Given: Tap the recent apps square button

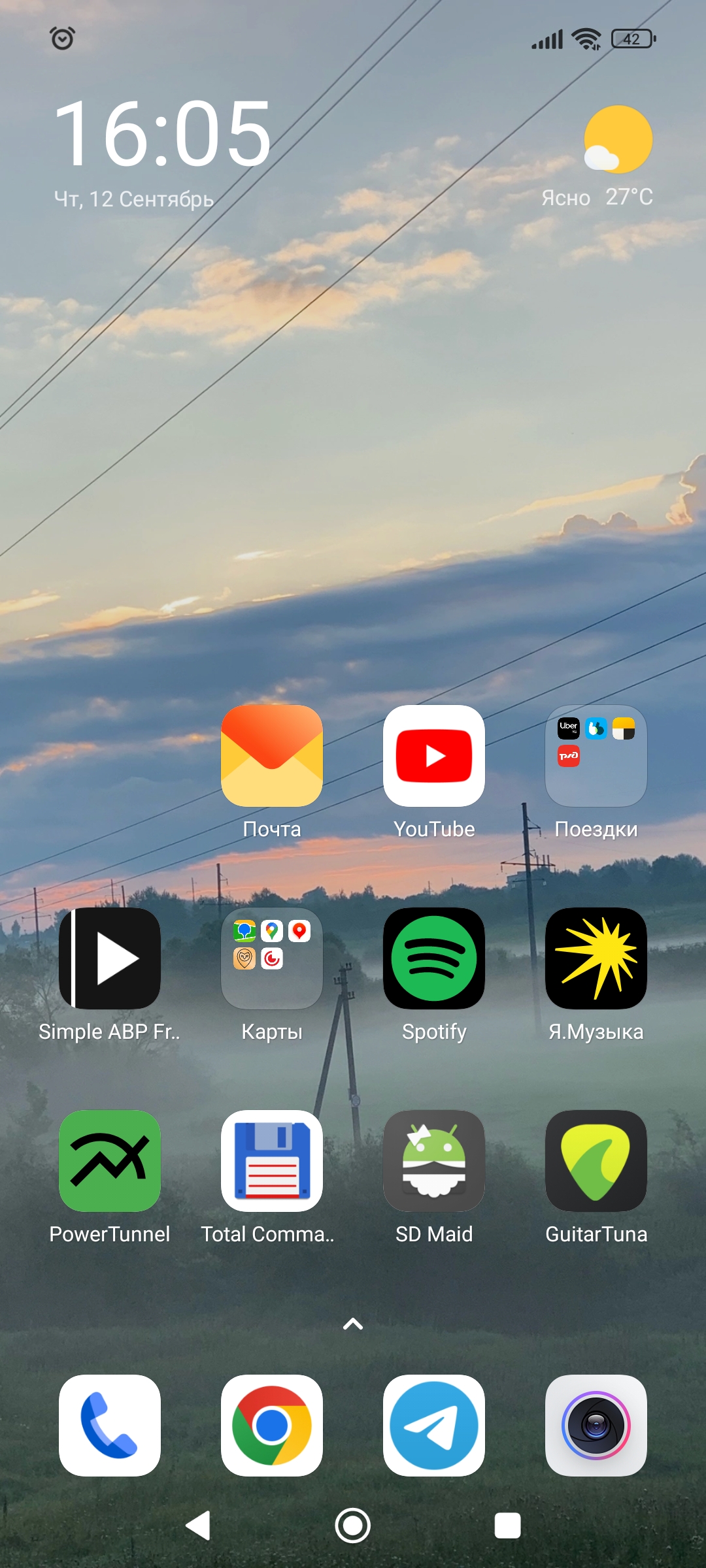Looking at the screenshot, I should 508,1526.
